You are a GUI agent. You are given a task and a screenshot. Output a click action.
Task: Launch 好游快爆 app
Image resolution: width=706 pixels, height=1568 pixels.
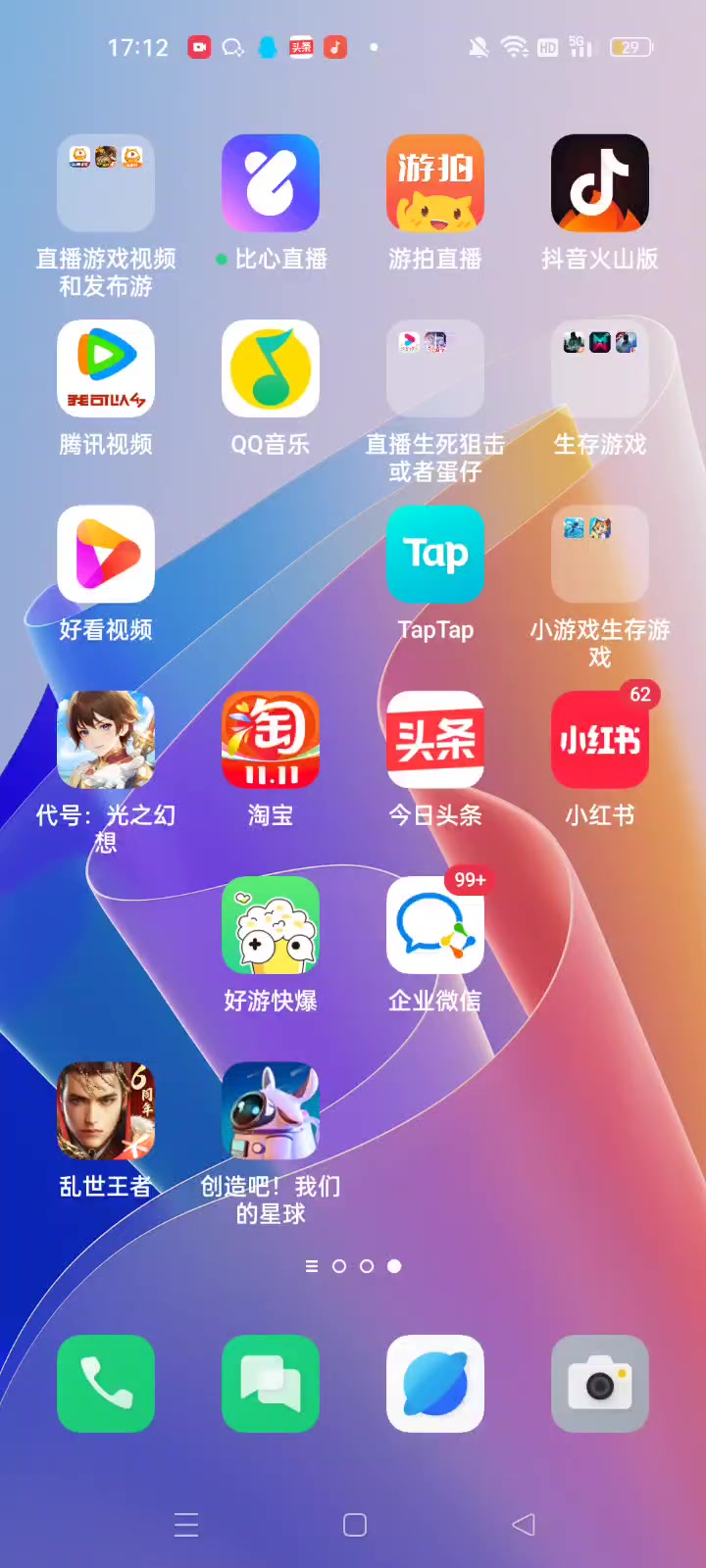point(271,925)
